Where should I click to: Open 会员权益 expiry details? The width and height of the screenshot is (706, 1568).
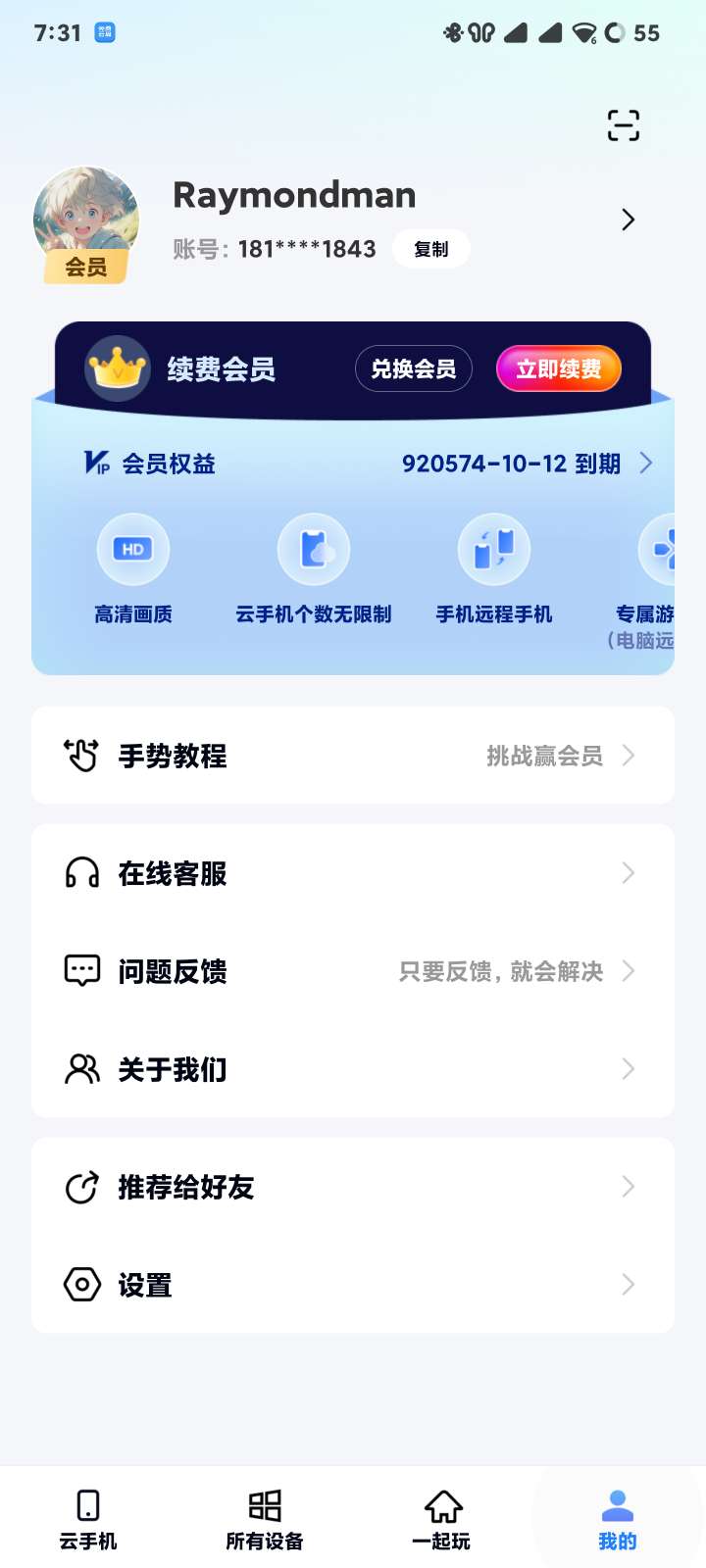527,464
